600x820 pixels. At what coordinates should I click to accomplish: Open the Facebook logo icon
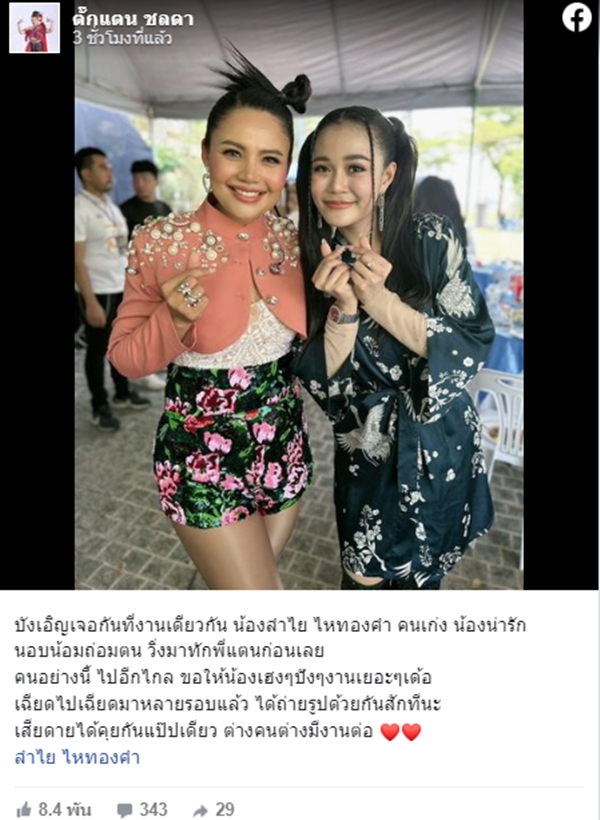coord(576,17)
